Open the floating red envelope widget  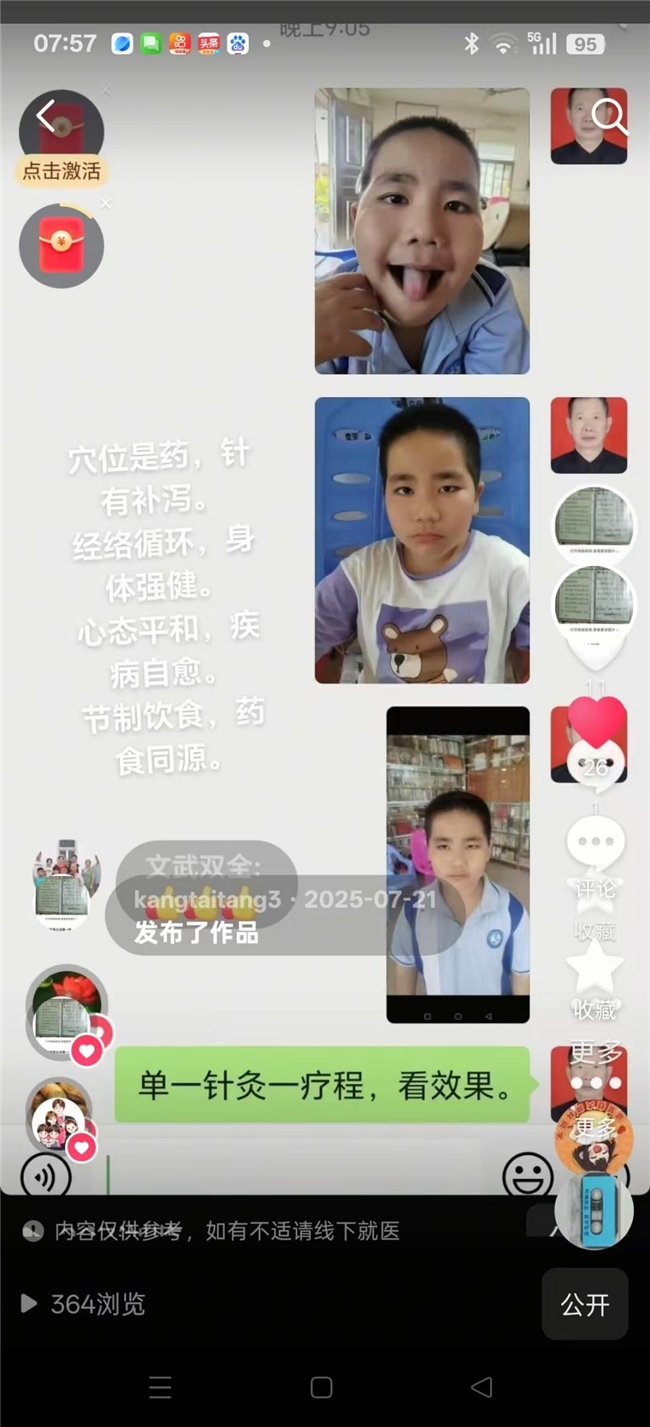[61, 245]
